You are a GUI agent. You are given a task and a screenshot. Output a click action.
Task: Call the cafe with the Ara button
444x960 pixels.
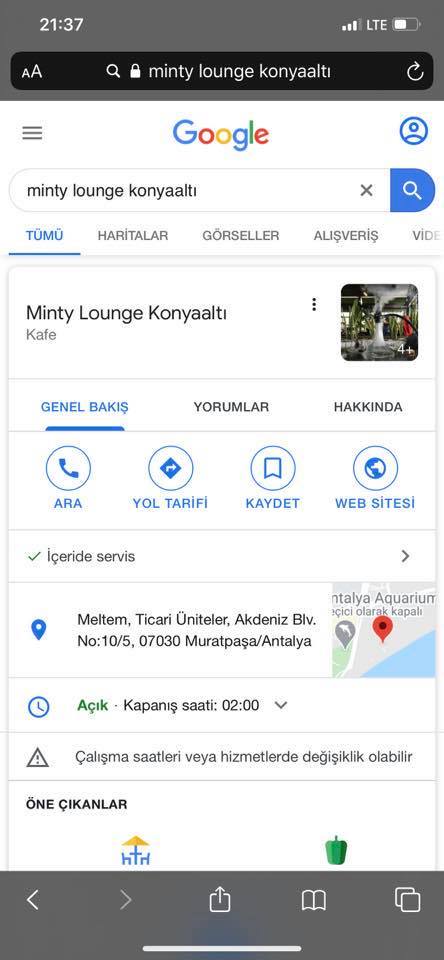(68, 479)
